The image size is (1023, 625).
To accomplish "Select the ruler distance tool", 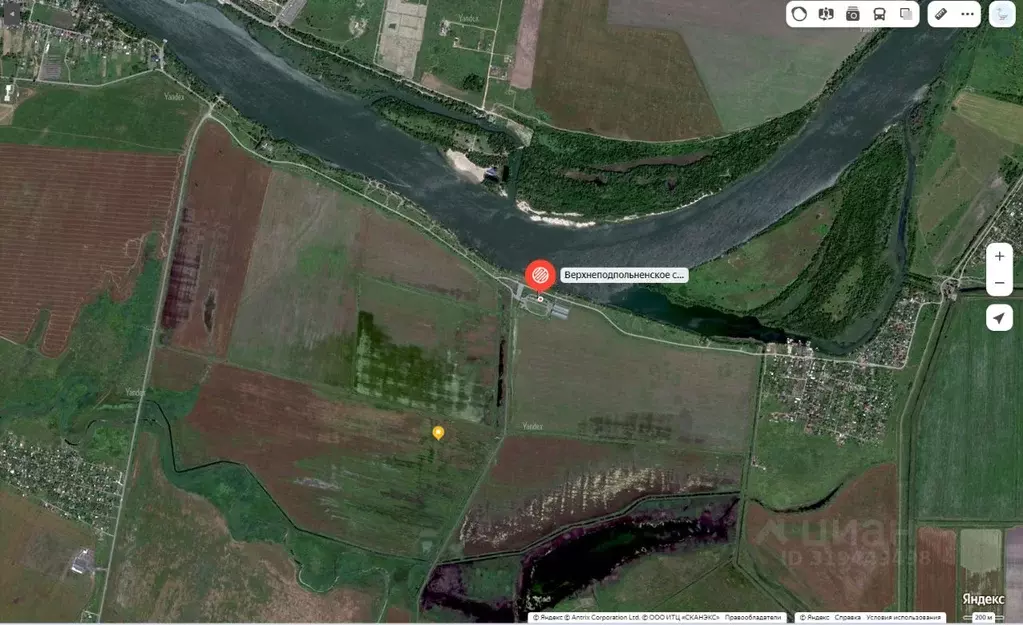I will point(940,14).
